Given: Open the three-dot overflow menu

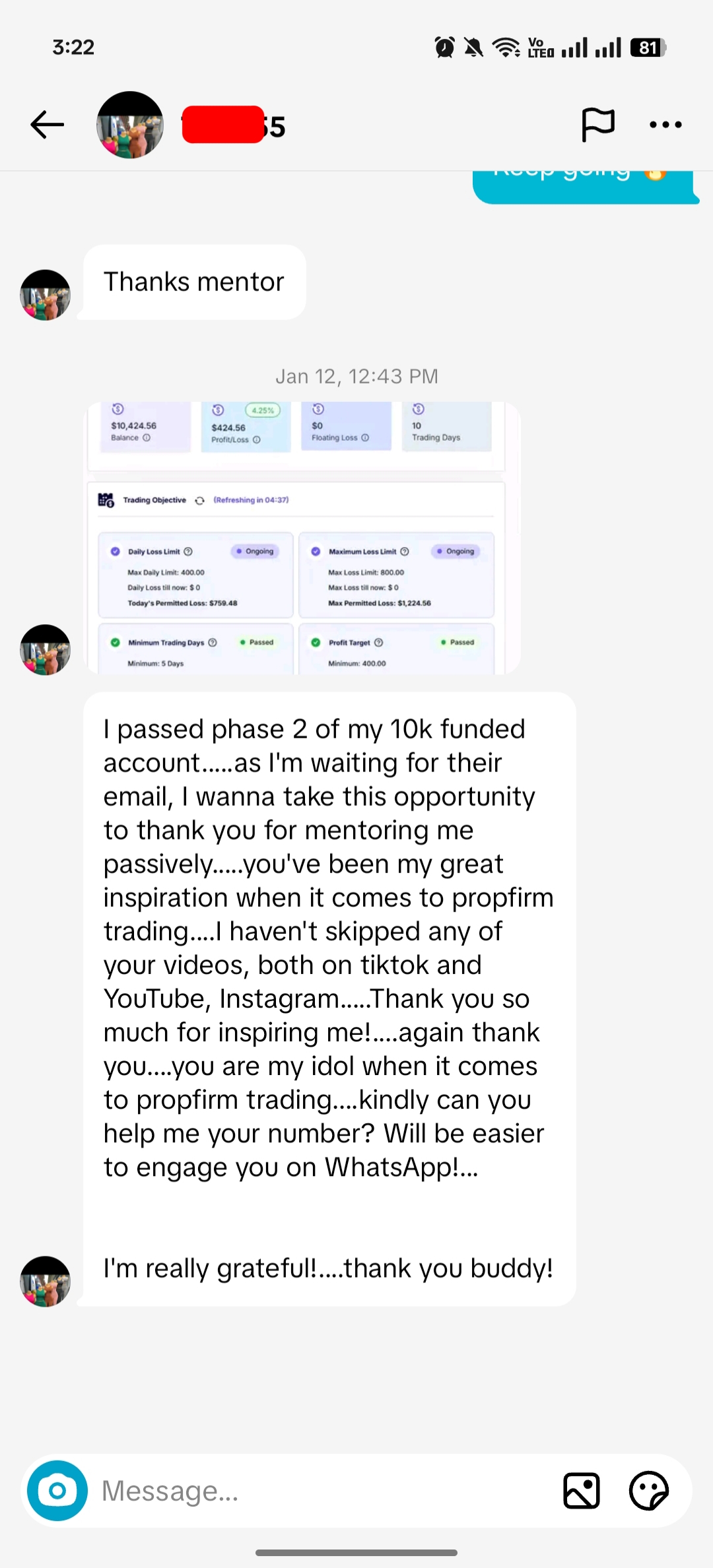Looking at the screenshot, I should tap(665, 125).
